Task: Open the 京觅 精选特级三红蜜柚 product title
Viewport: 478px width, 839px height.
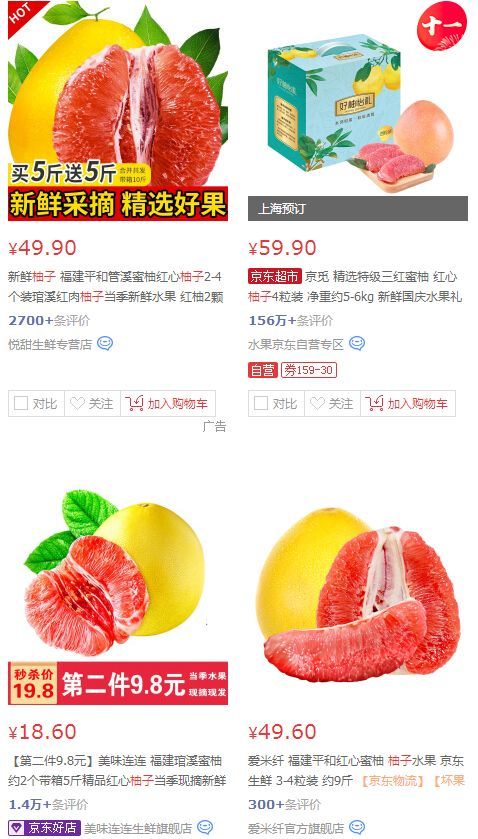Action: [x=355, y=287]
